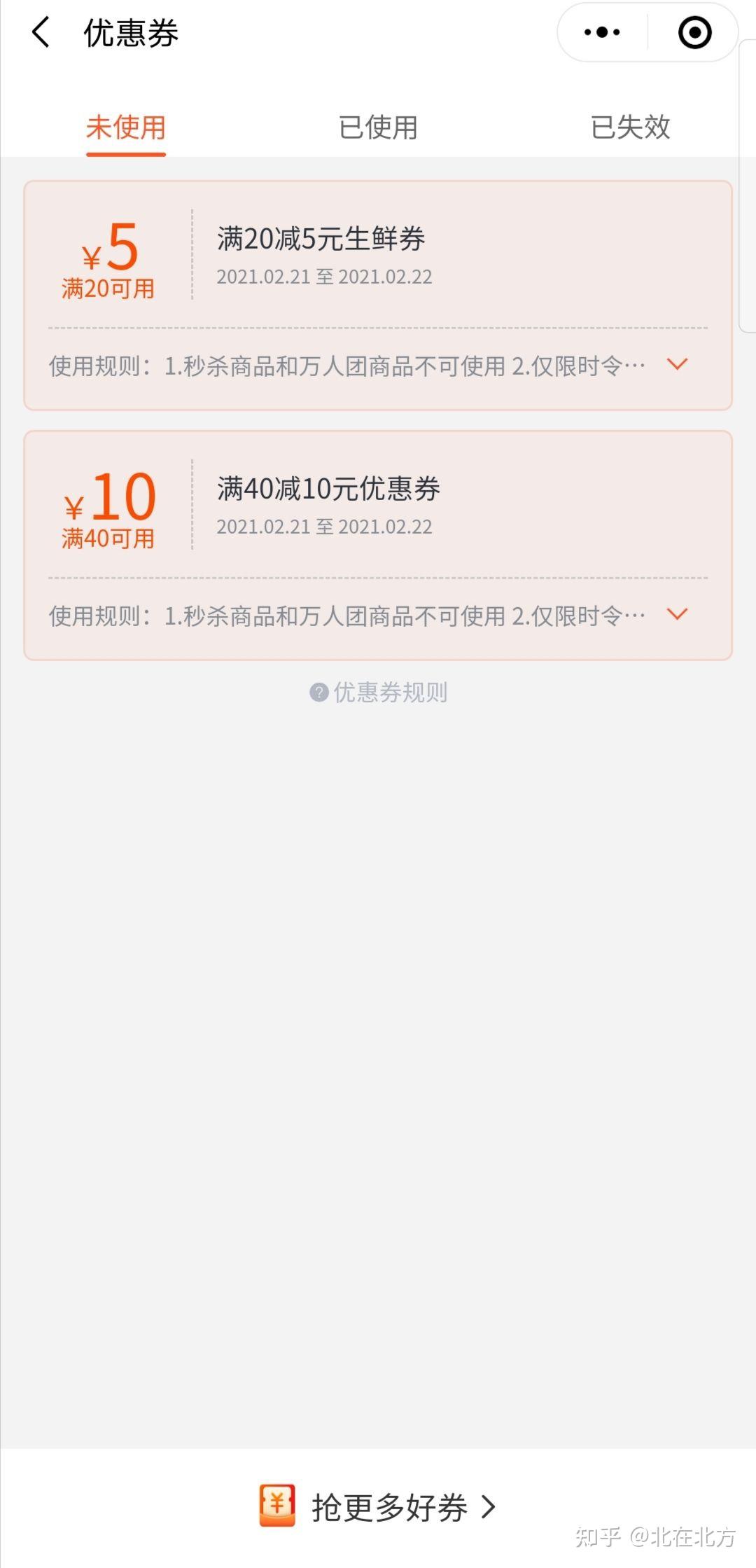Expand usage rules of 满20减5元生鲜券

click(x=677, y=364)
